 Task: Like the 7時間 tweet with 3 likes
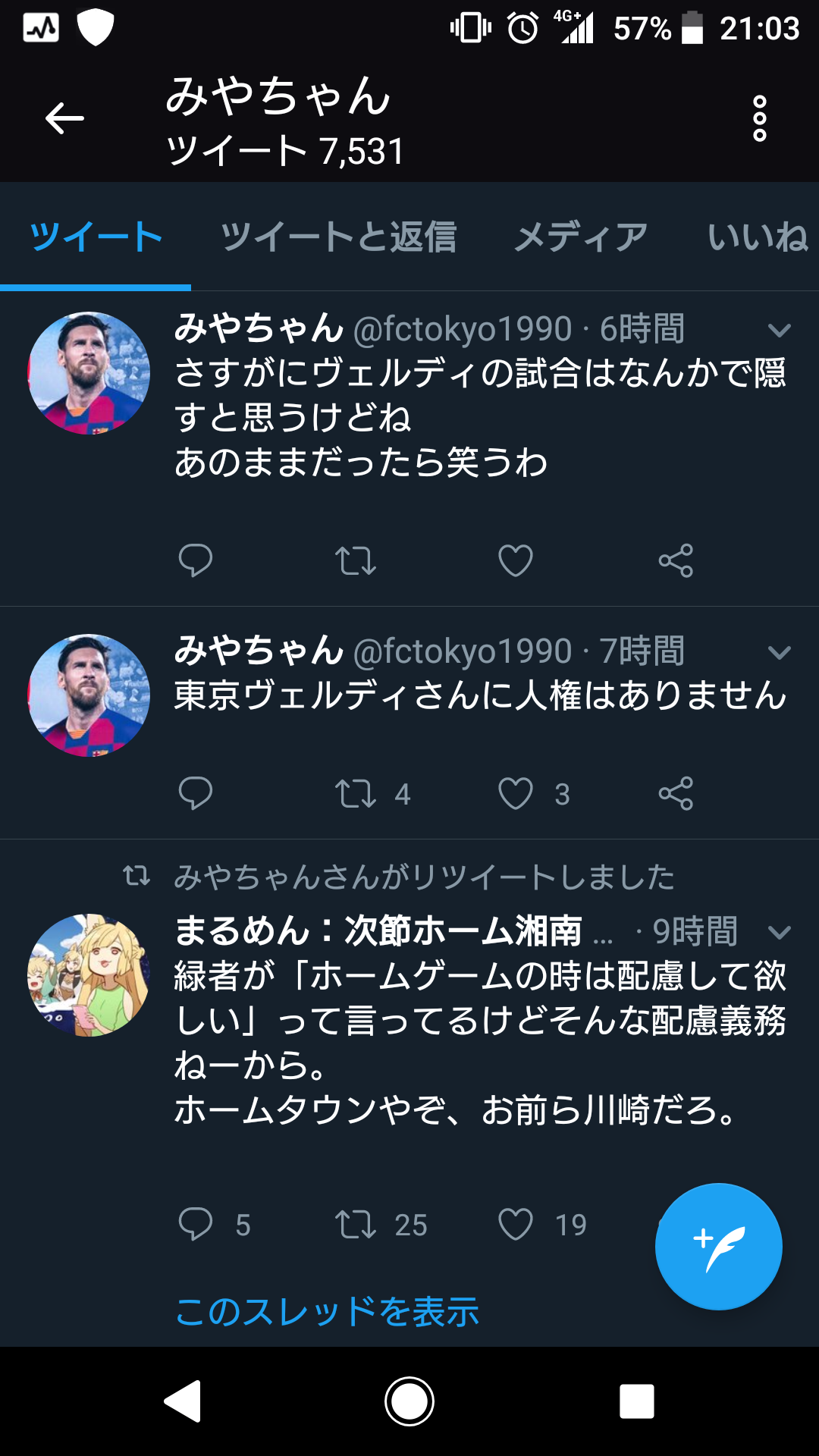tap(516, 794)
